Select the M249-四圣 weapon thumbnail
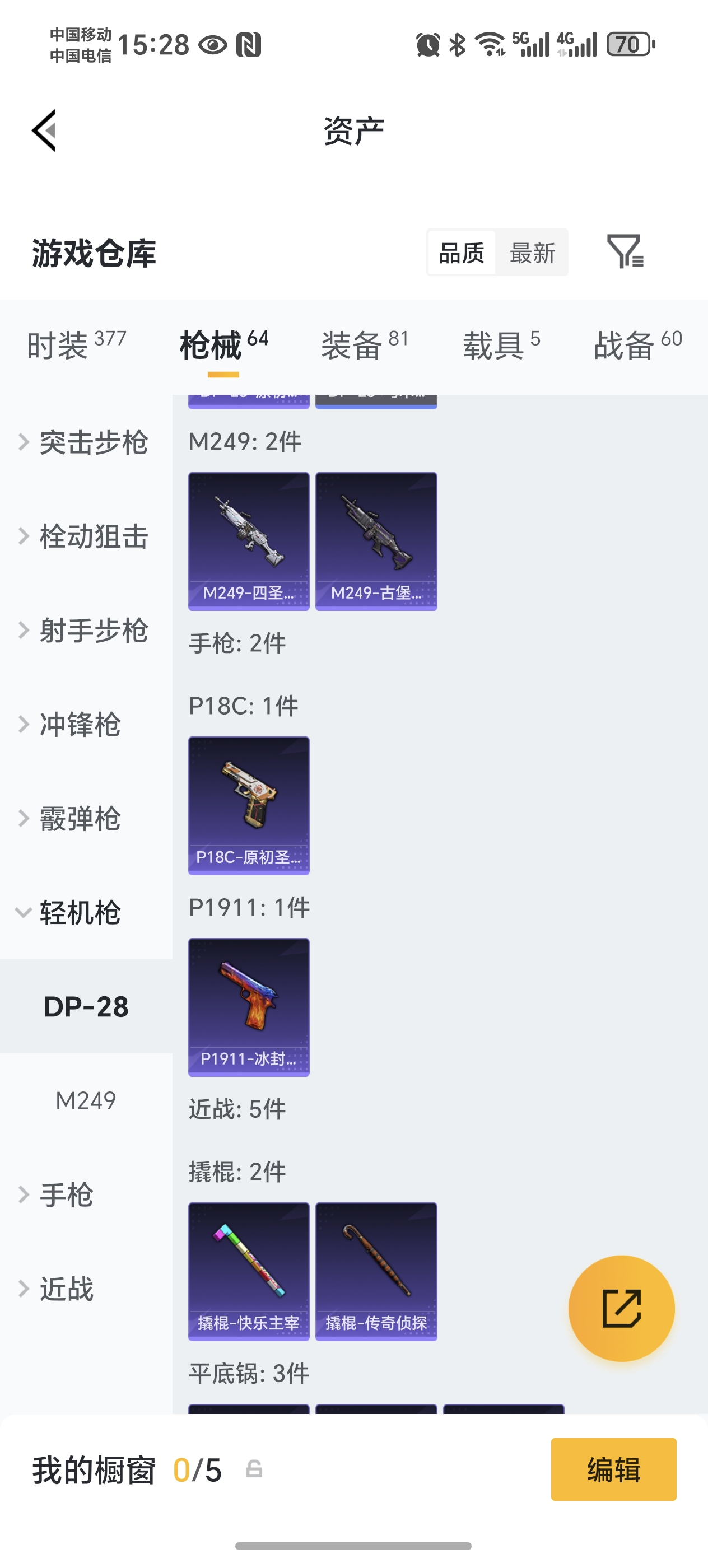 tap(248, 540)
